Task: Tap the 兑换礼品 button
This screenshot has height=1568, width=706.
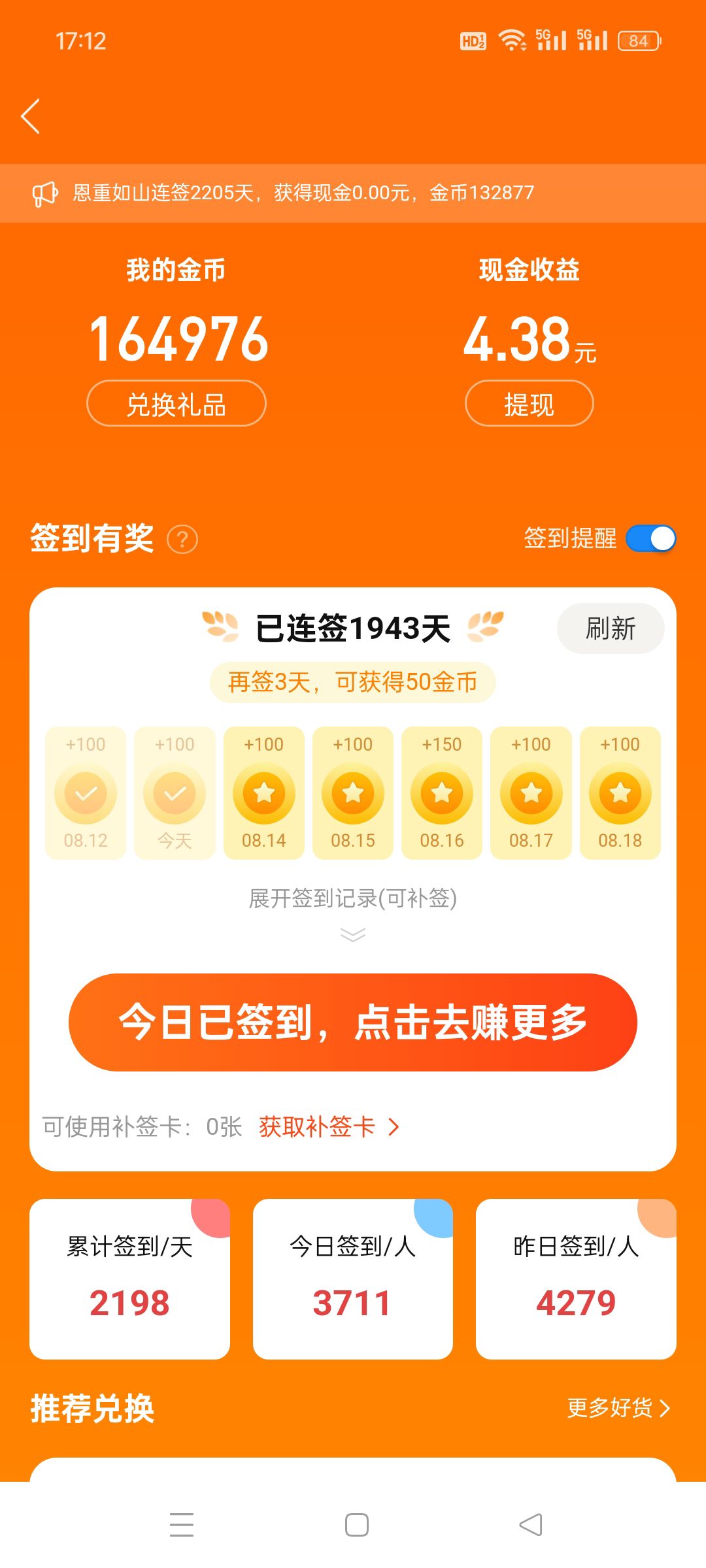Action: click(x=176, y=404)
